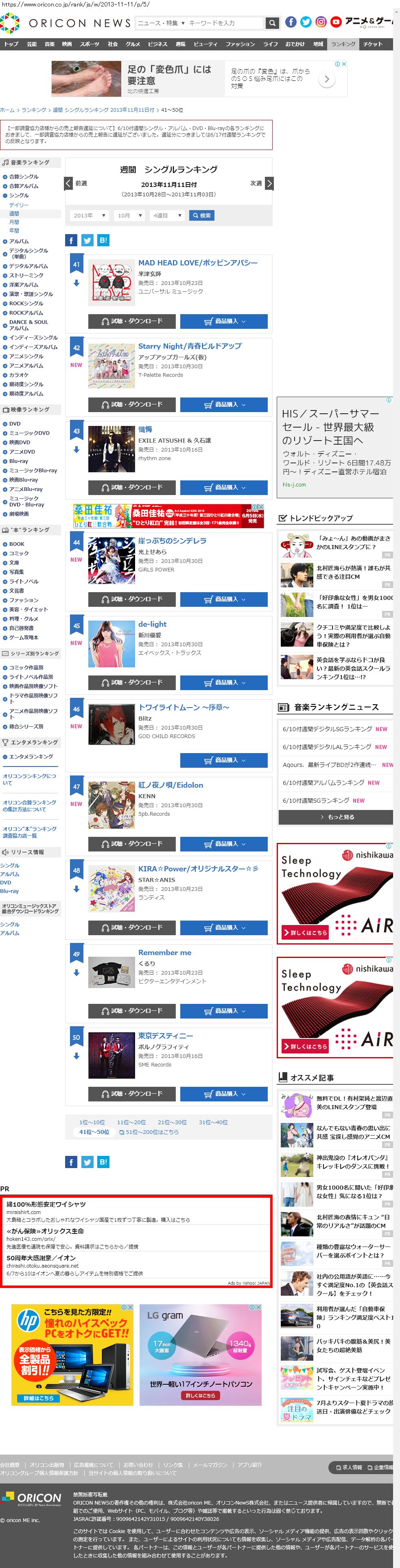Image resolution: width=400 pixels, height=1568 pixels.
Task: Switch to the ランキング navigation tab
Action: pyautogui.click(x=343, y=44)
